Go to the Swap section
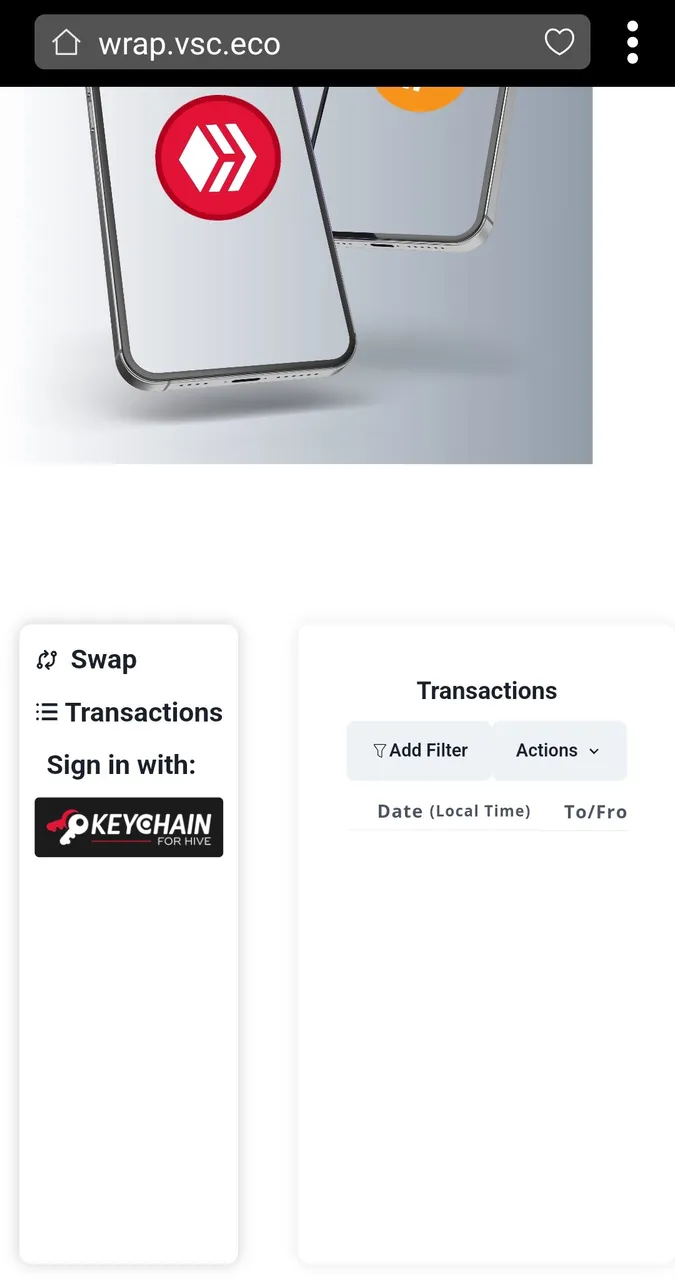Screen dimensions: 675x1280 [86, 660]
